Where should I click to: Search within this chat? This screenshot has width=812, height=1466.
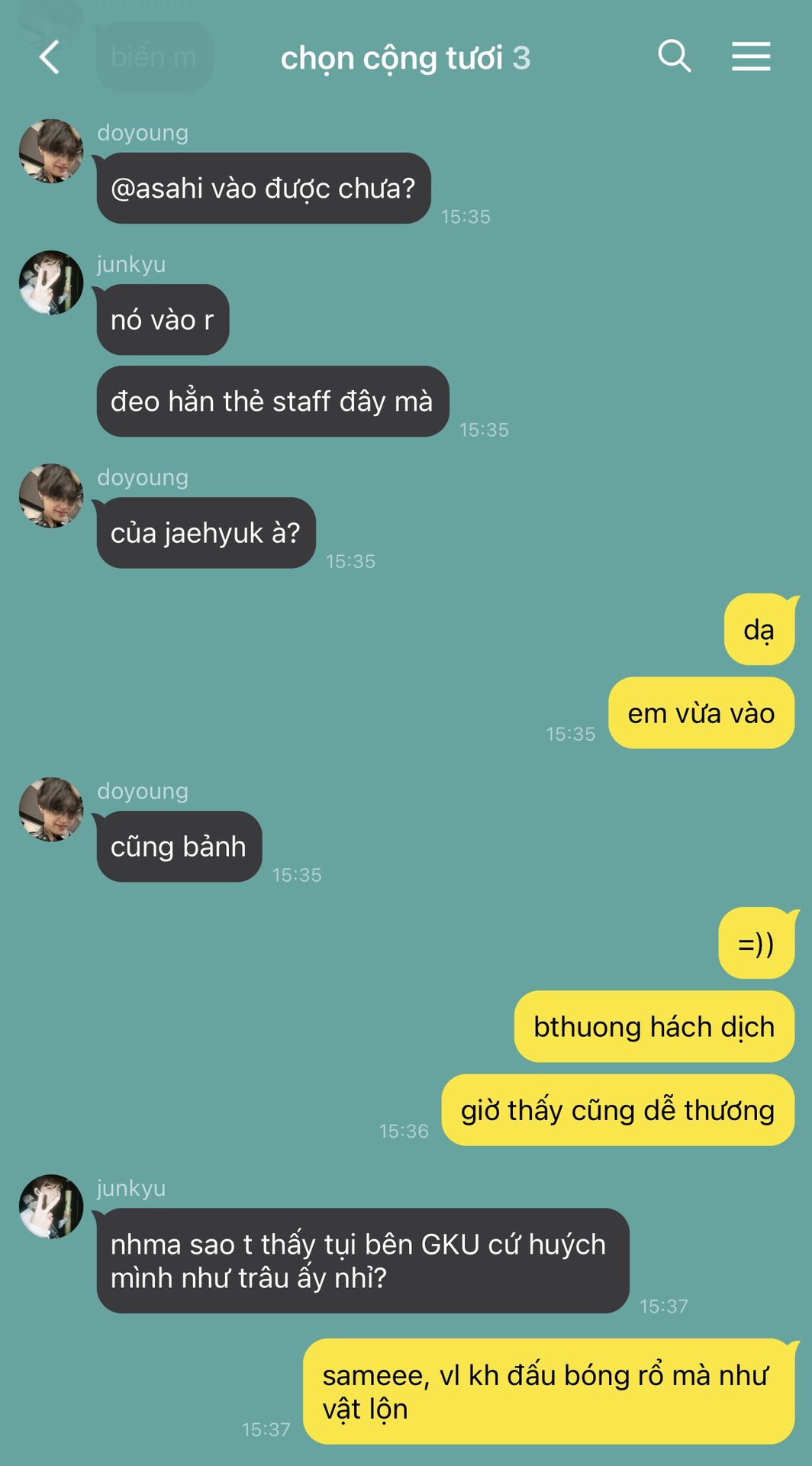pyautogui.click(x=674, y=57)
